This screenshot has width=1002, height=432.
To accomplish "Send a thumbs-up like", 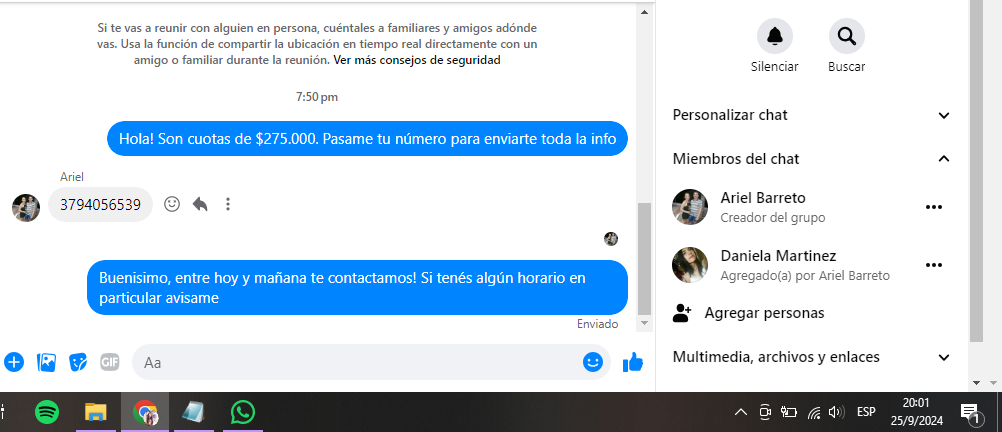I will coord(632,362).
